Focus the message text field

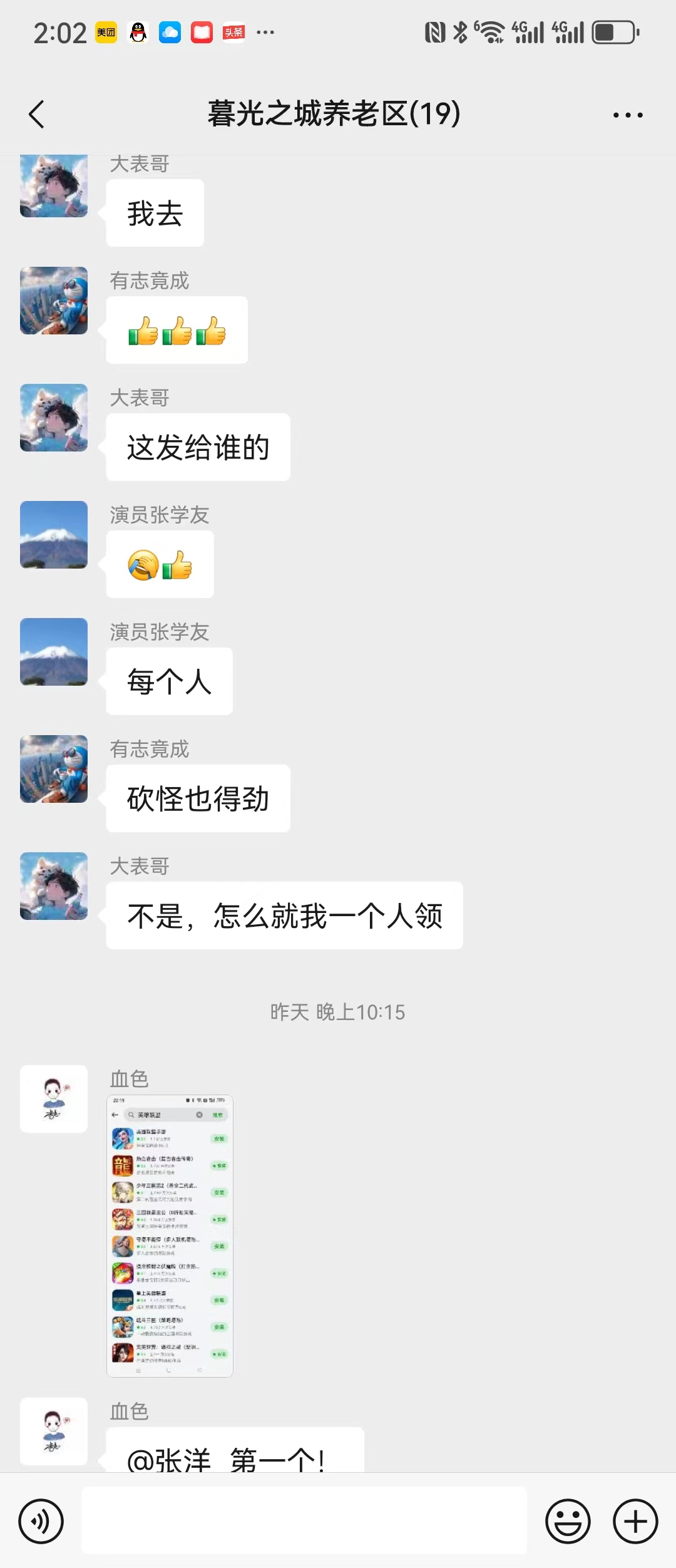304,1520
